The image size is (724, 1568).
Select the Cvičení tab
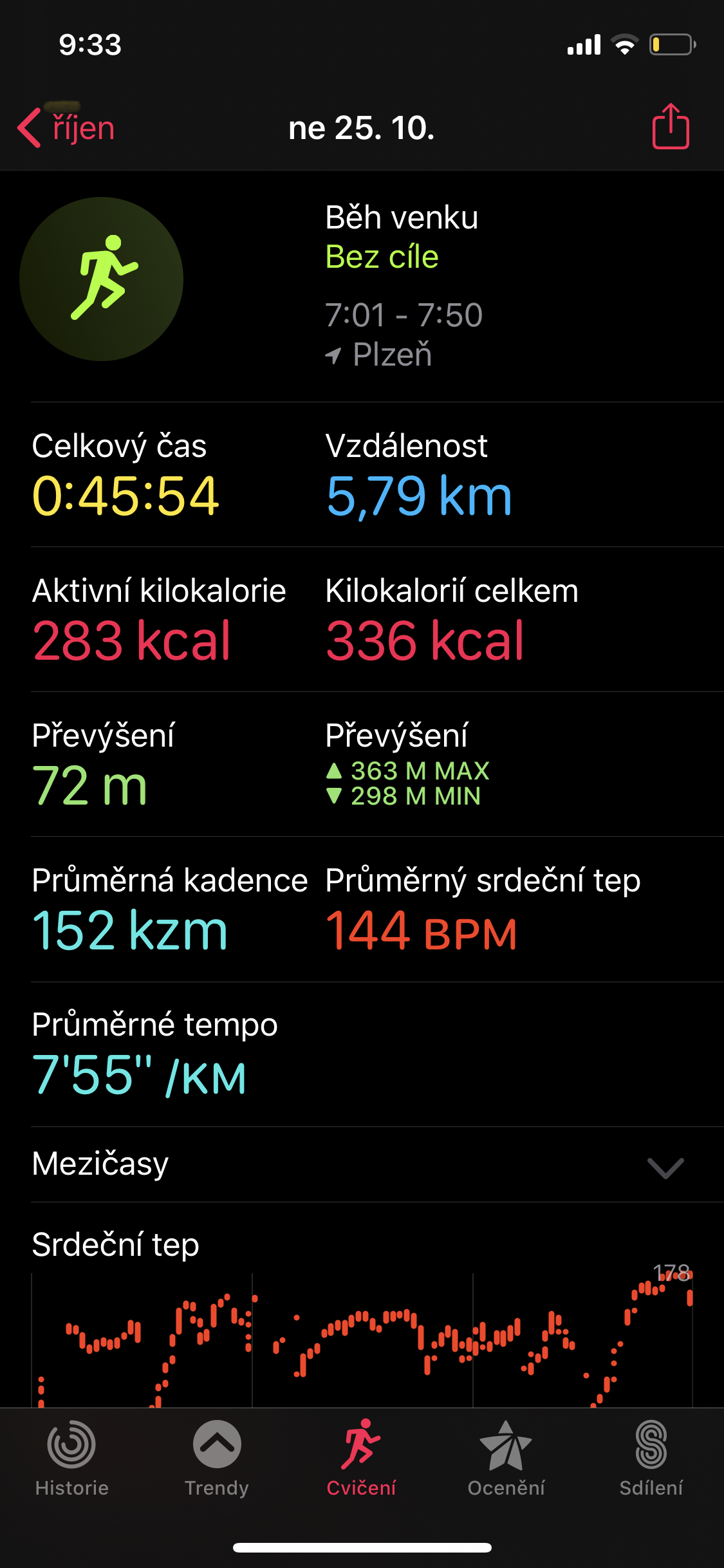click(361, 1459)
